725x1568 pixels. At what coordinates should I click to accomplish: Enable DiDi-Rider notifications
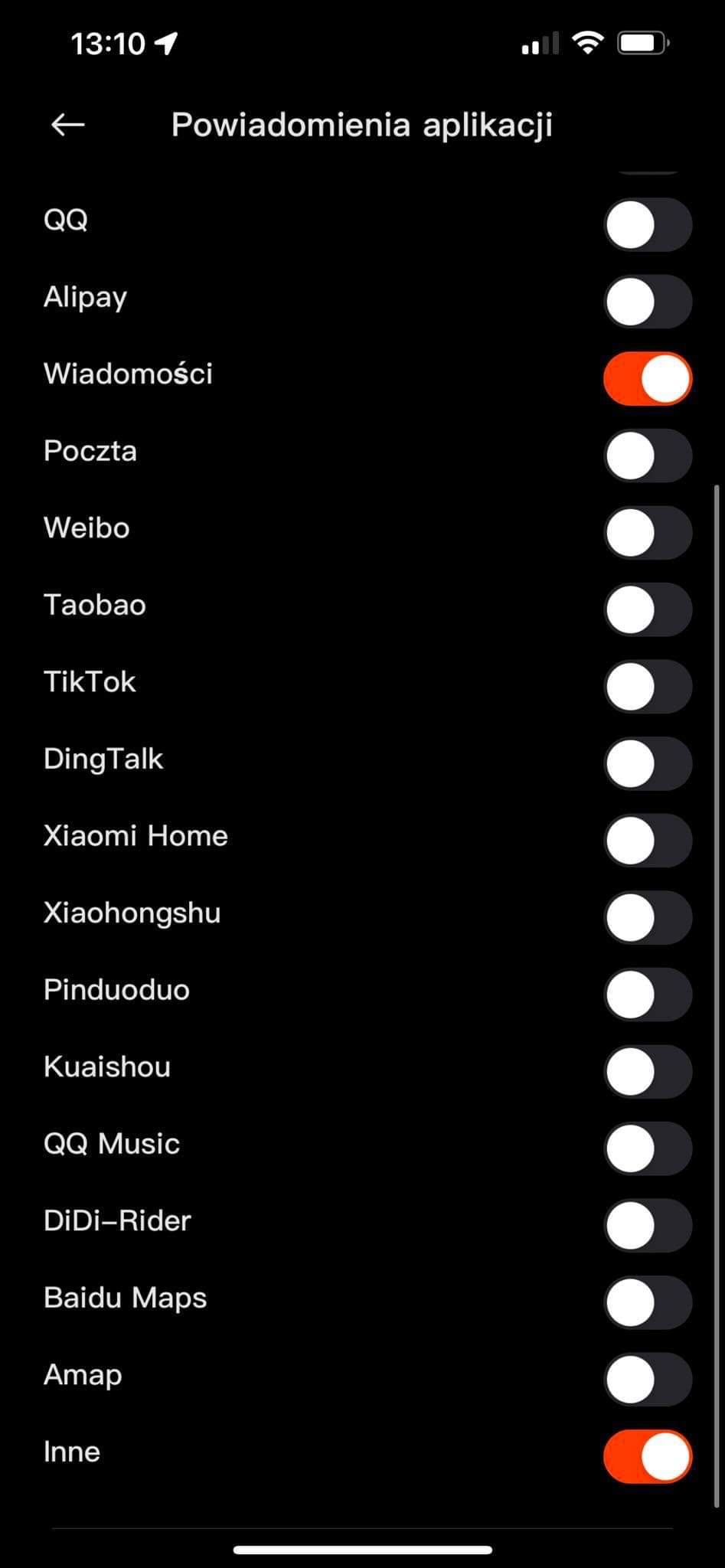pyautogui.click(x=647, y=1225)
